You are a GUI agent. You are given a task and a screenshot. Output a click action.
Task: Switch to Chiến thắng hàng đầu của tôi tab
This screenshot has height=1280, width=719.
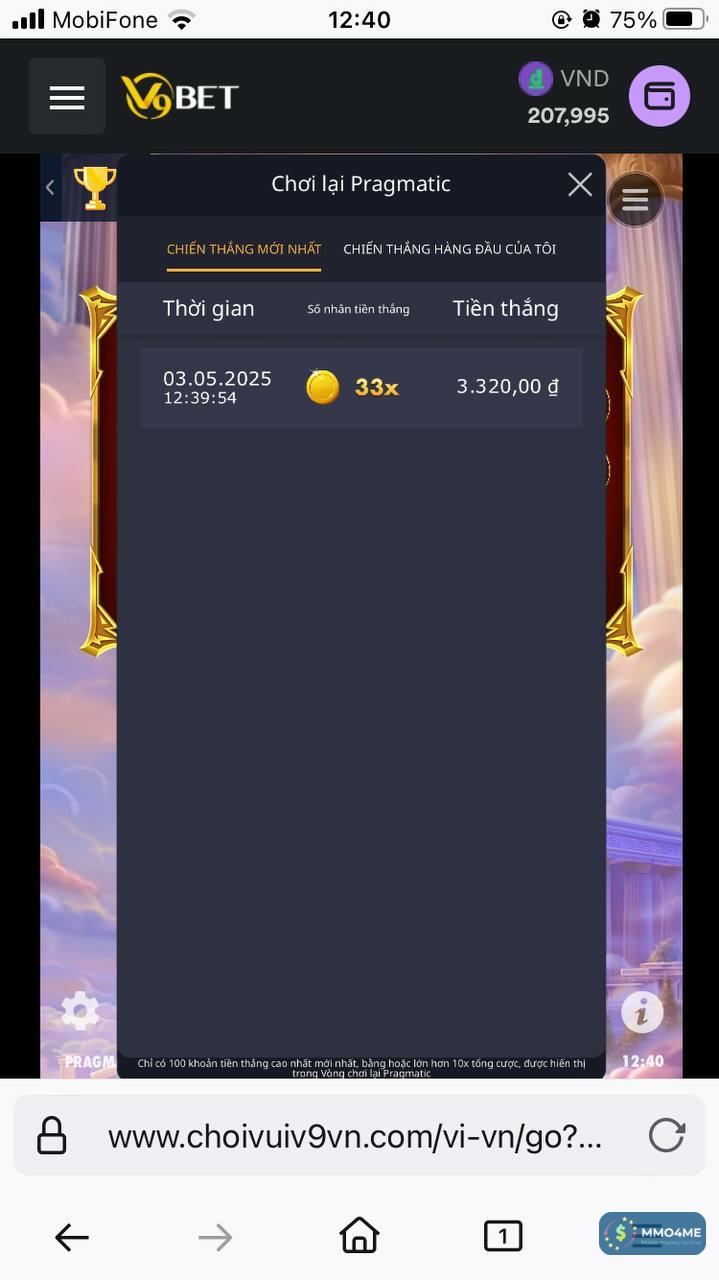click(449, 249)
